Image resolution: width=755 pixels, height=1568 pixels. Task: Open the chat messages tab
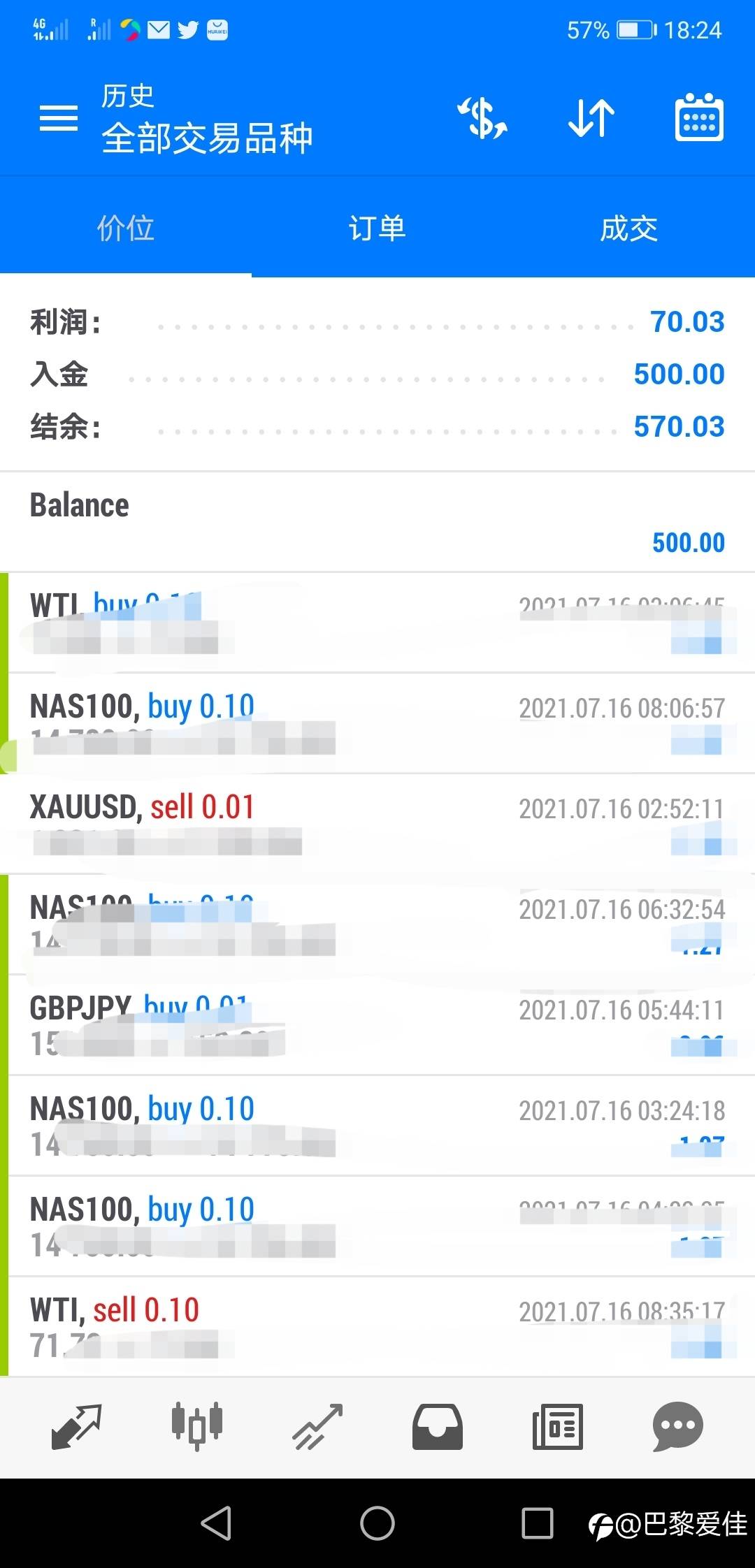[x=677, y=1426]
